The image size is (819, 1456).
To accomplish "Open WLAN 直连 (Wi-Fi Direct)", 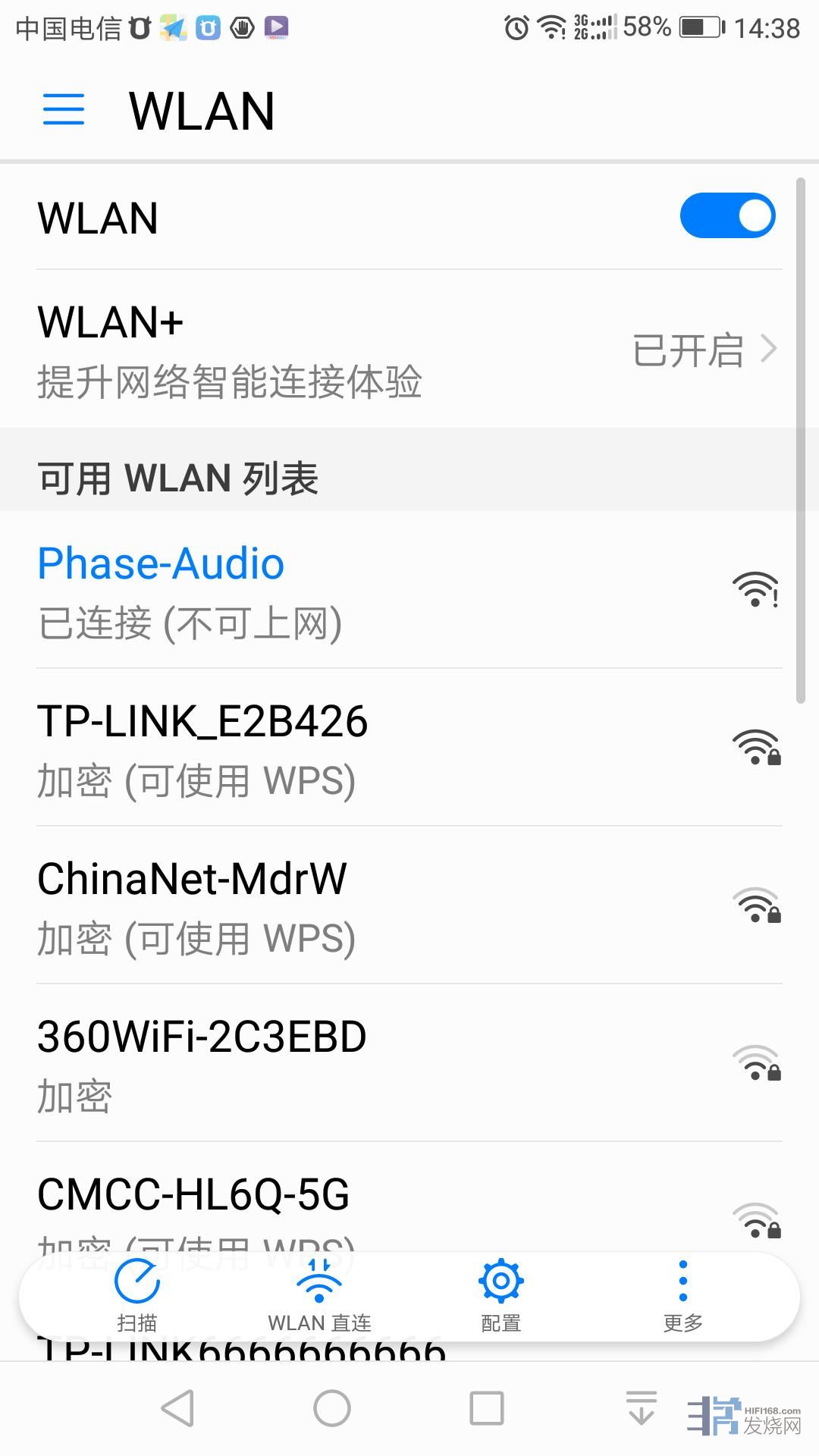I will click(319, 1295).
